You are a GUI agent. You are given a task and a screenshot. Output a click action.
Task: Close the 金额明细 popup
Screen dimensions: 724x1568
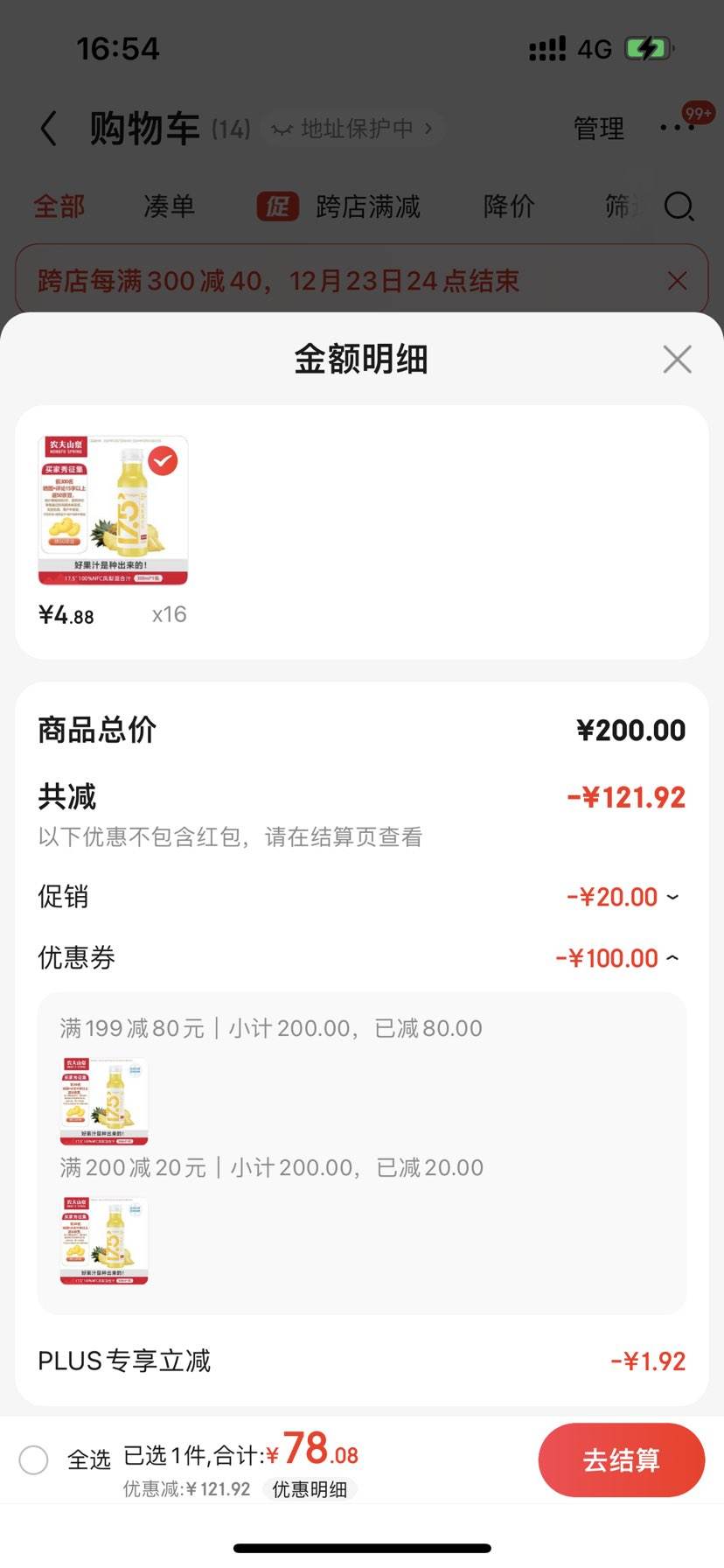[x=677, y=359]
